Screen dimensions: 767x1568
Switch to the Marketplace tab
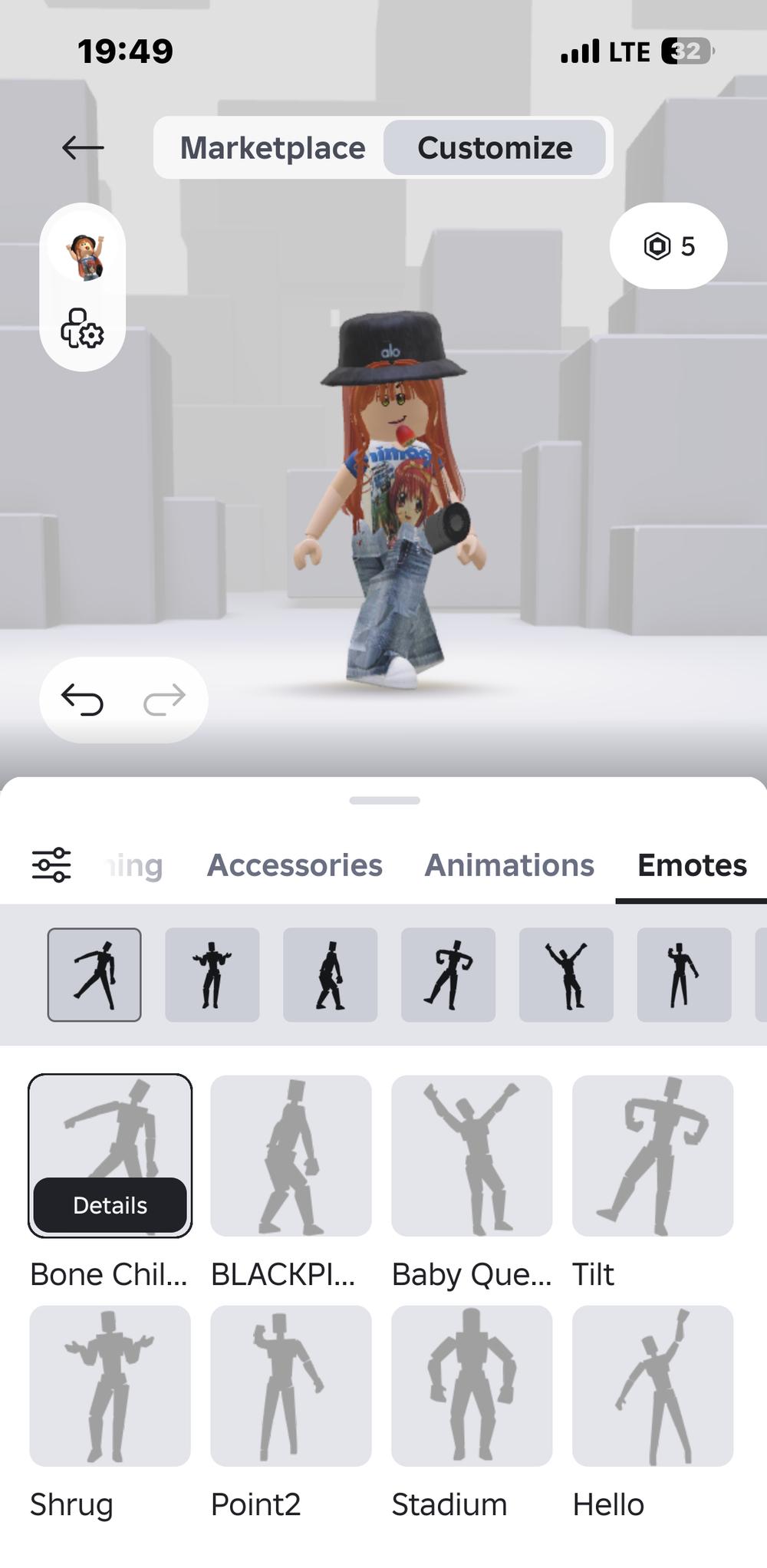click(x=272, y=148)
